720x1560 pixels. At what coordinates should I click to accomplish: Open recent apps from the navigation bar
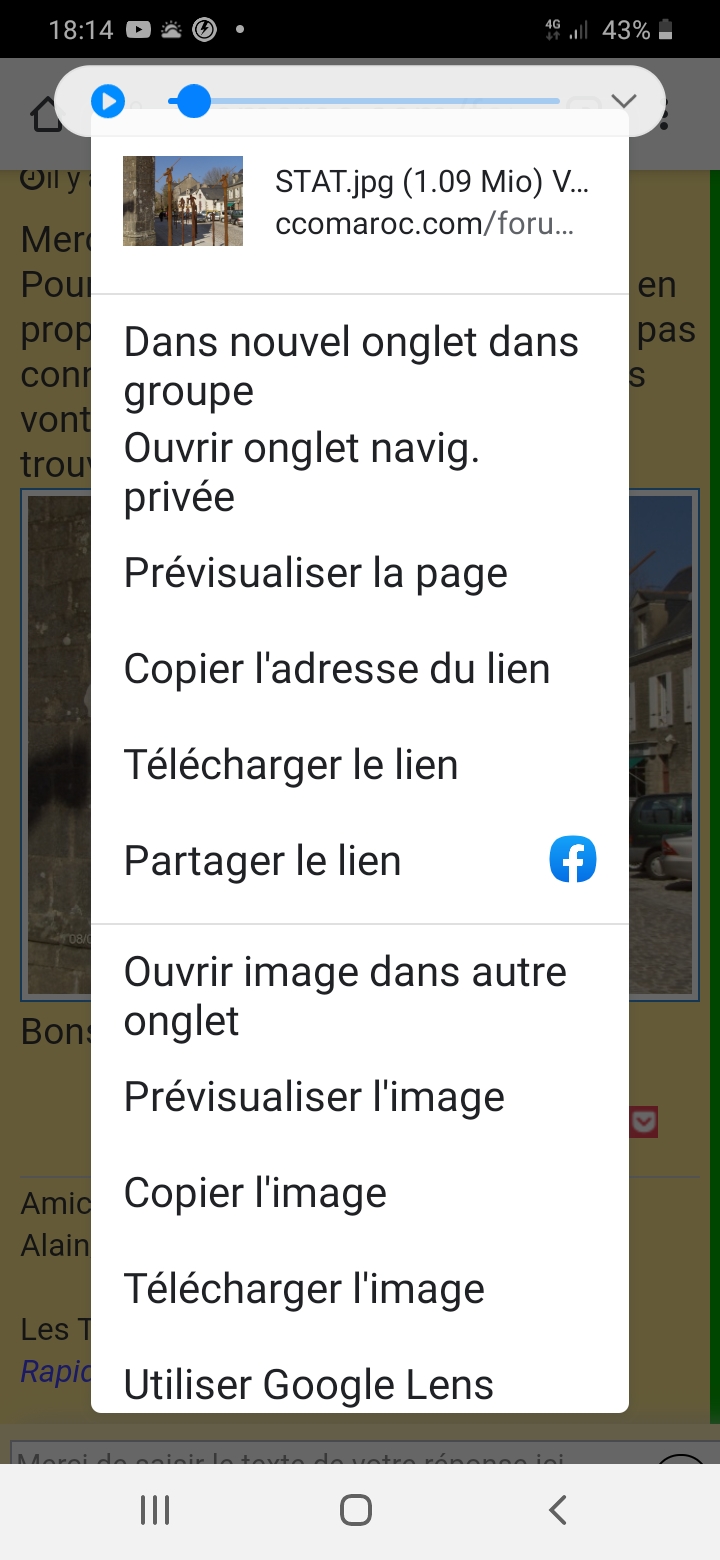pos(155,1510)
